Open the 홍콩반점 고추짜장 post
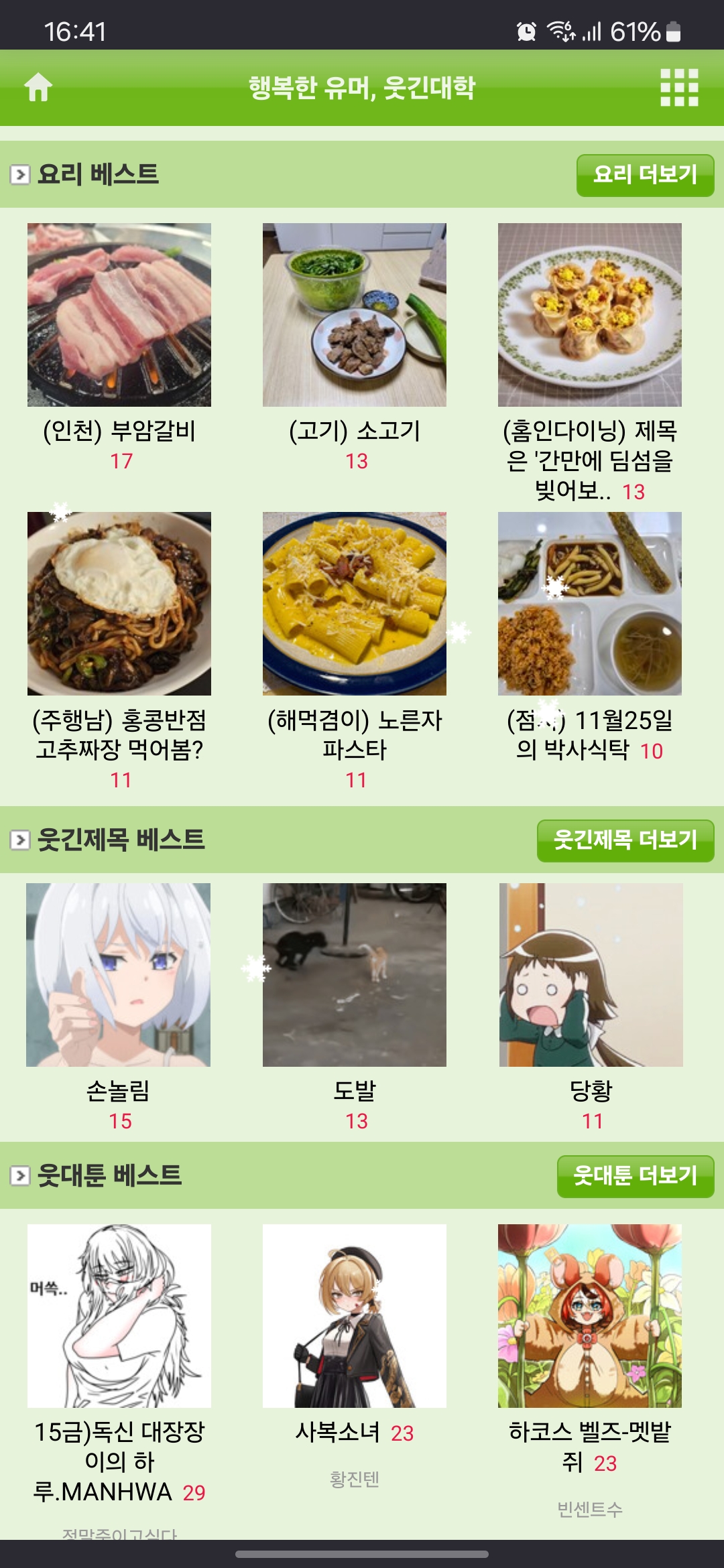Screen dimensions: 724x1568 point(119,604)
